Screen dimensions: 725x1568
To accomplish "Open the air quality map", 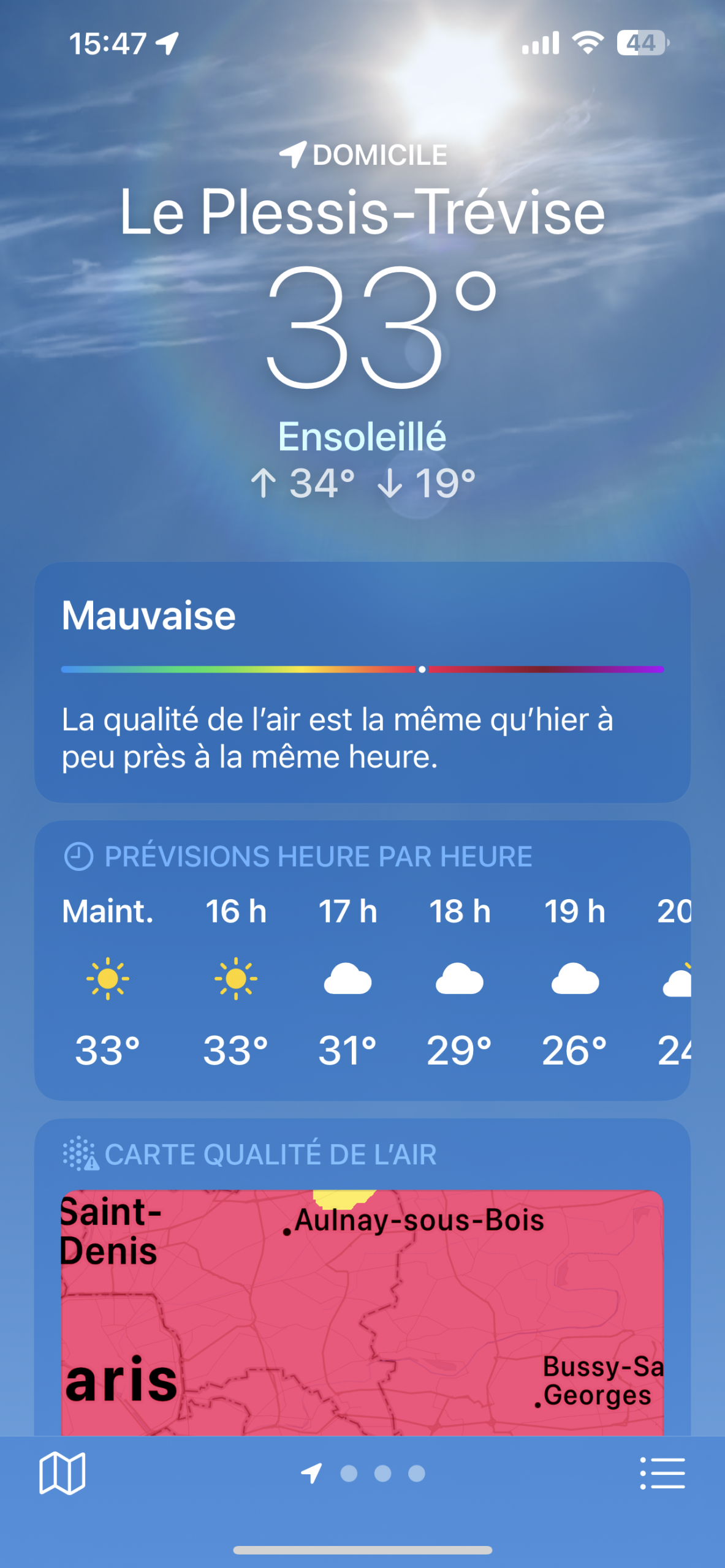I will 362,1311.
